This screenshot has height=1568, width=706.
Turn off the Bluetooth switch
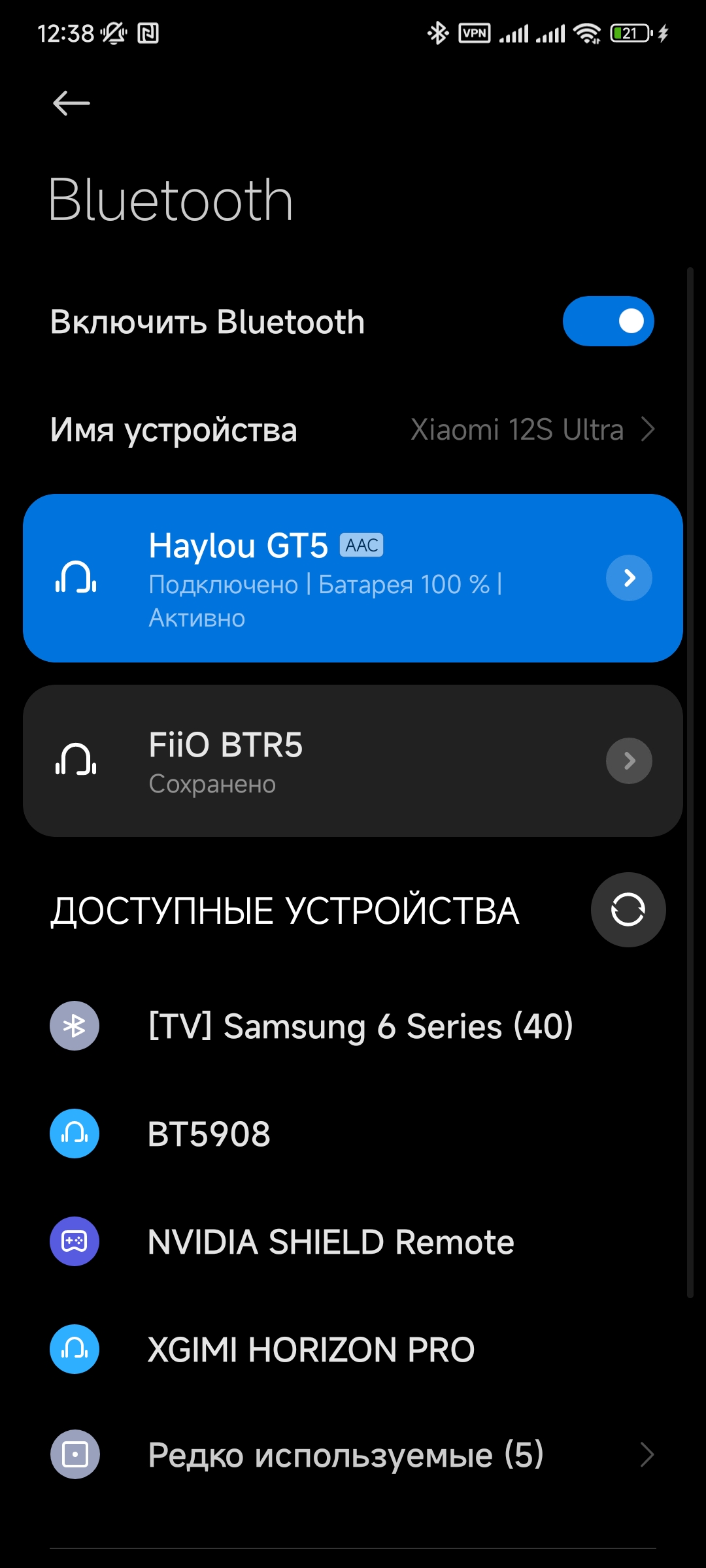(x=608, y=321)
